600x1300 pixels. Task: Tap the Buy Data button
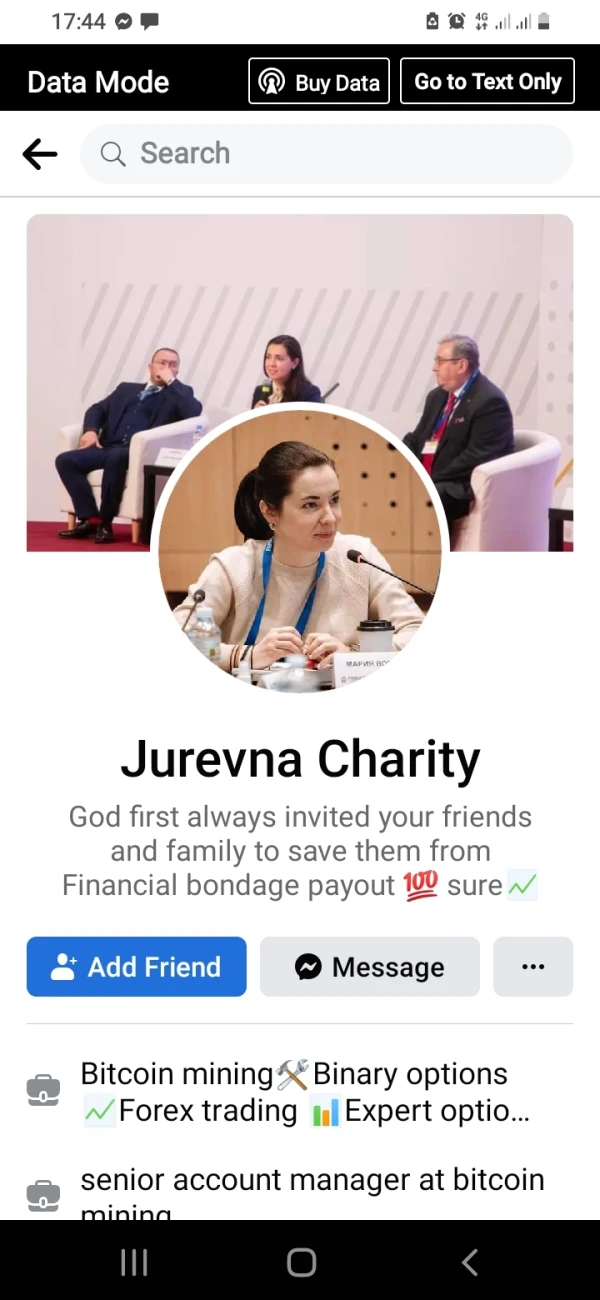tap(319, 81)
